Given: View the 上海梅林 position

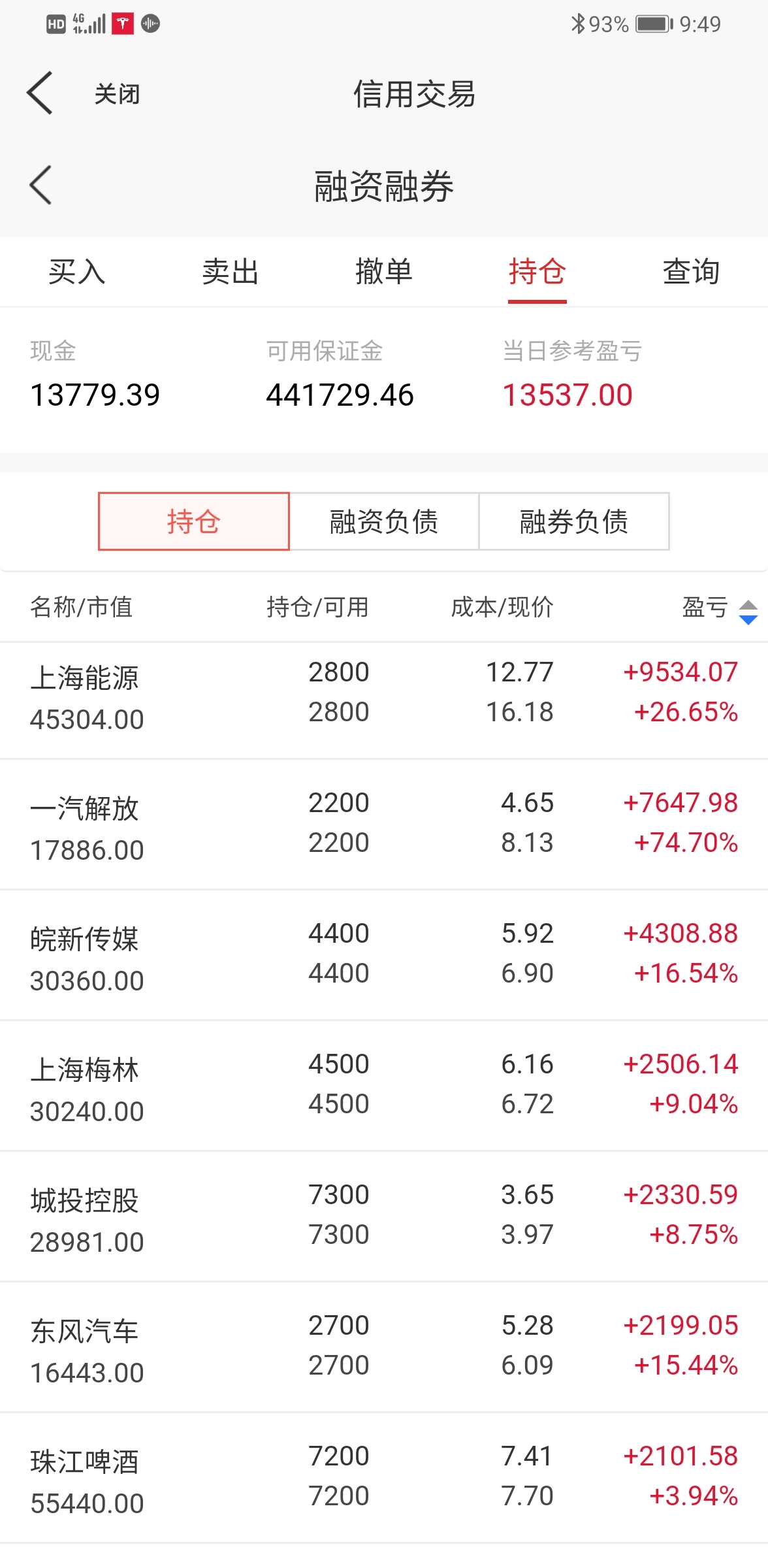Looking at the screenshot, I should coord(384,1086).
